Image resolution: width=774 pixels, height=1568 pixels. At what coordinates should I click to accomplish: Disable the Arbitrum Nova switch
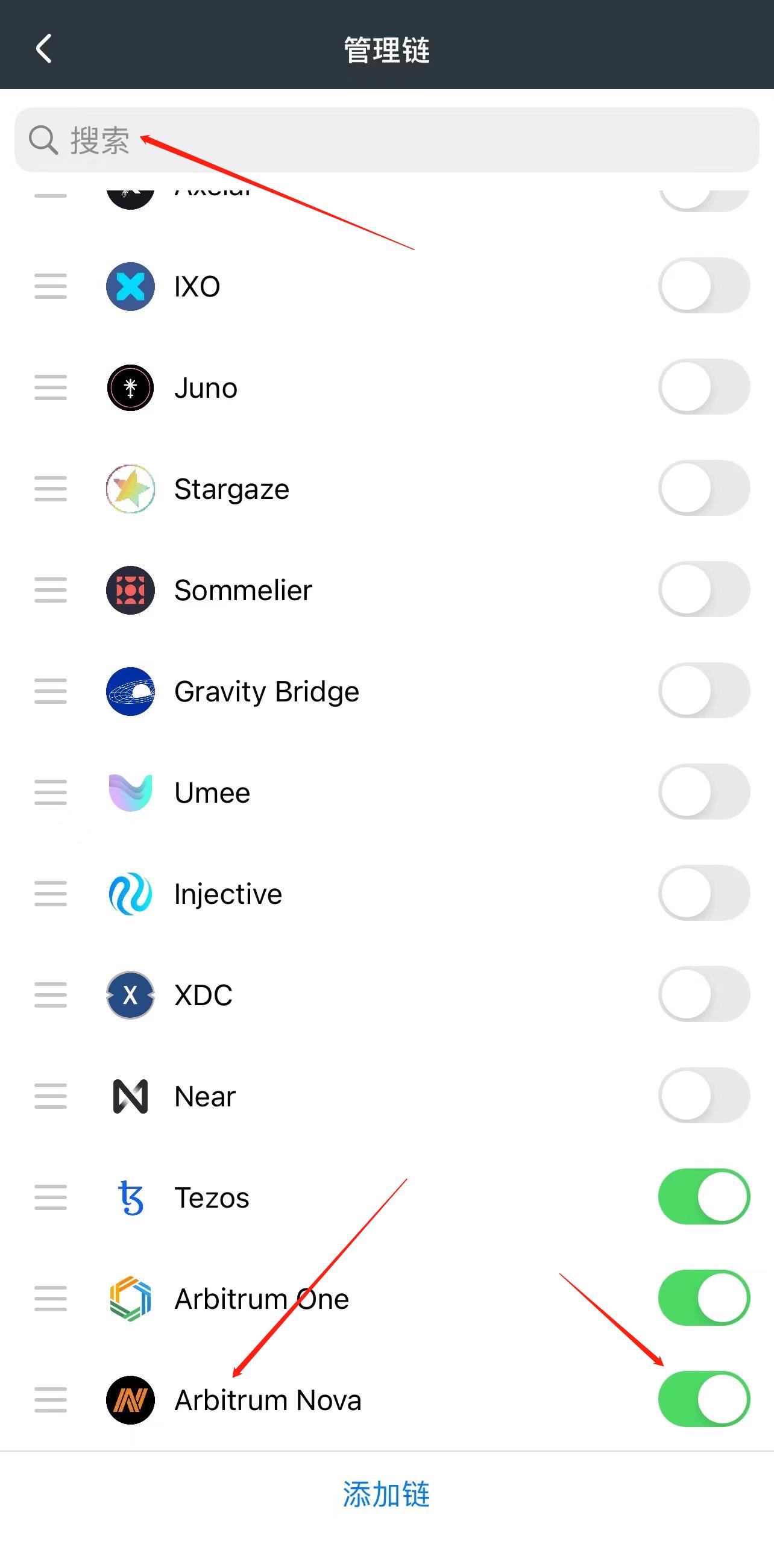(703, 1399)
